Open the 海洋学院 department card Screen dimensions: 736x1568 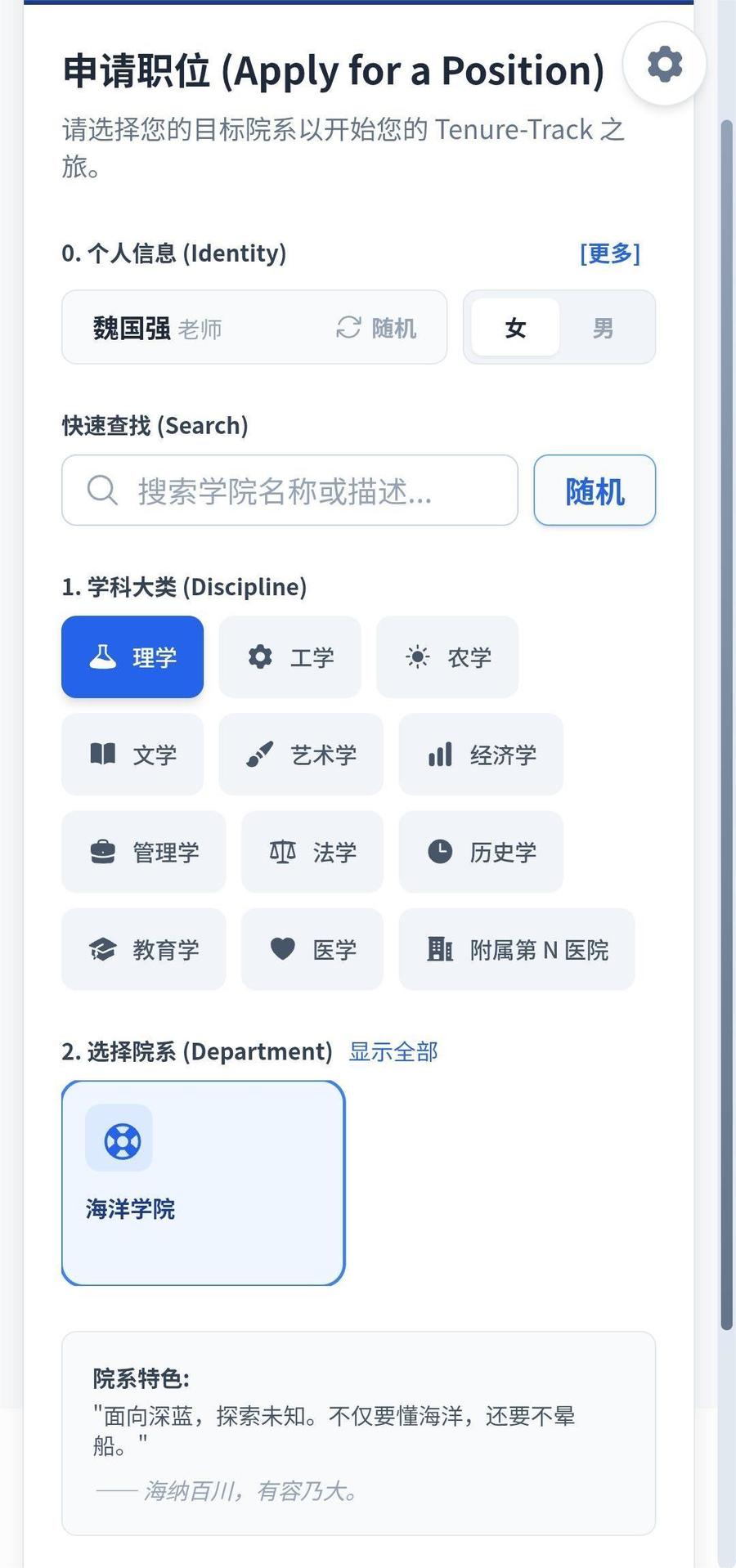203,1182
